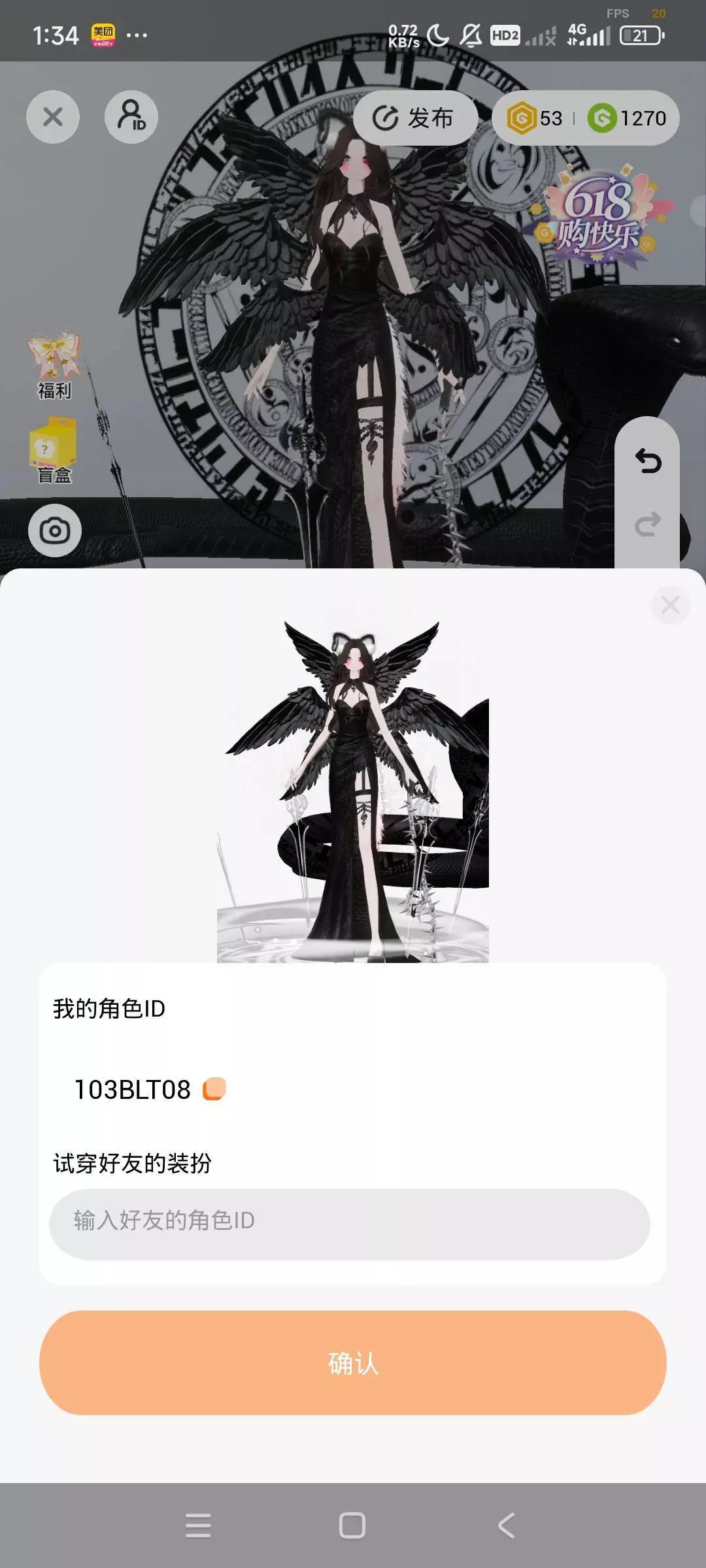Exit the dress-up screen with X button
The image size is (706, 1568).
[53, 117]
